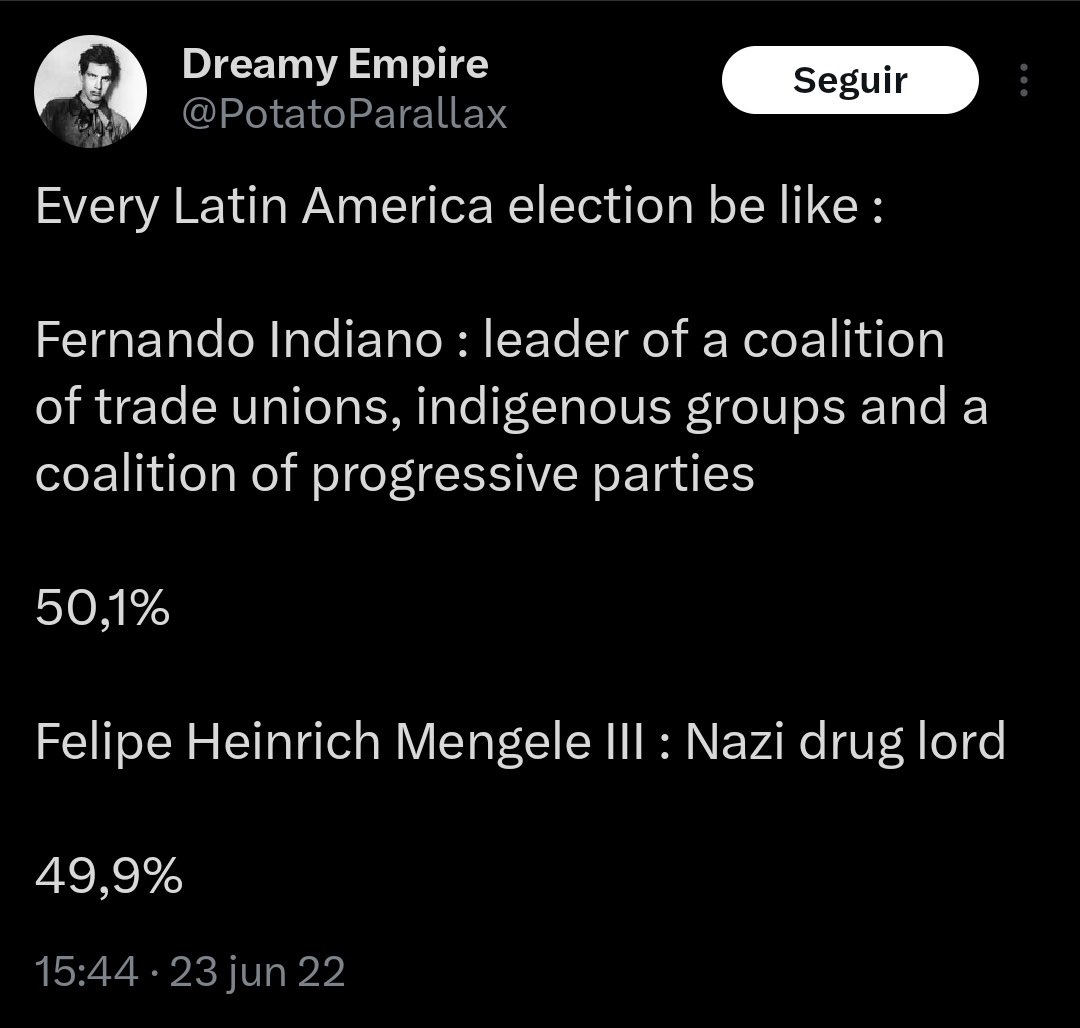Open Dreamy Empire's profile picture

[91, 92]
